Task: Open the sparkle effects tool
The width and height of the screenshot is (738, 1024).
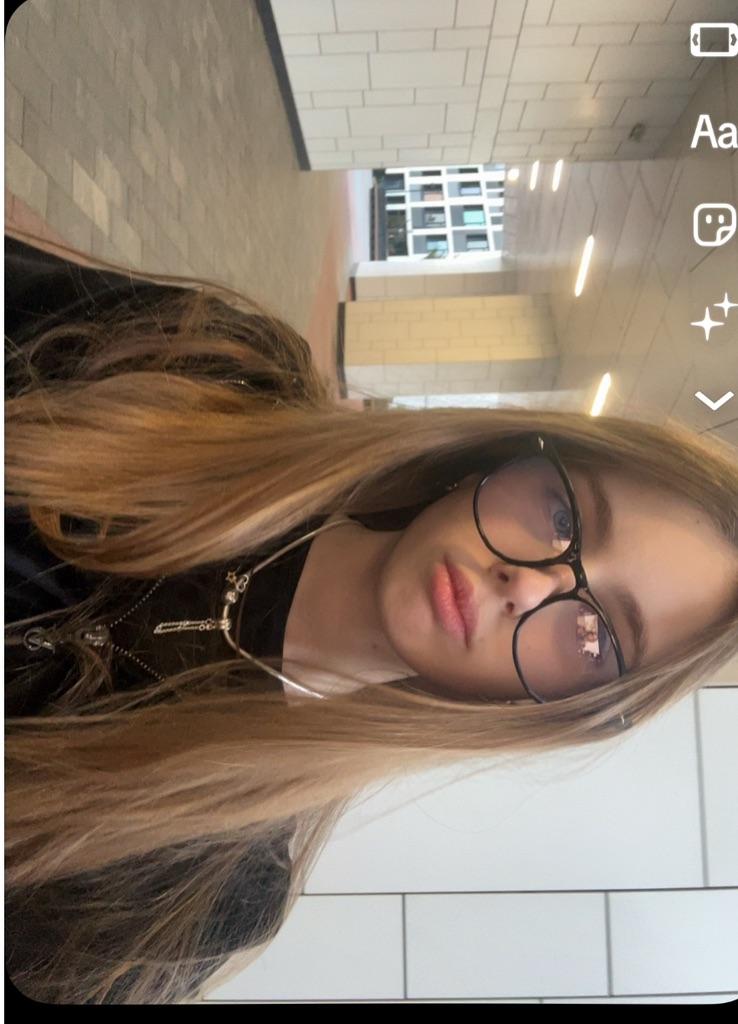Action: 714,317
